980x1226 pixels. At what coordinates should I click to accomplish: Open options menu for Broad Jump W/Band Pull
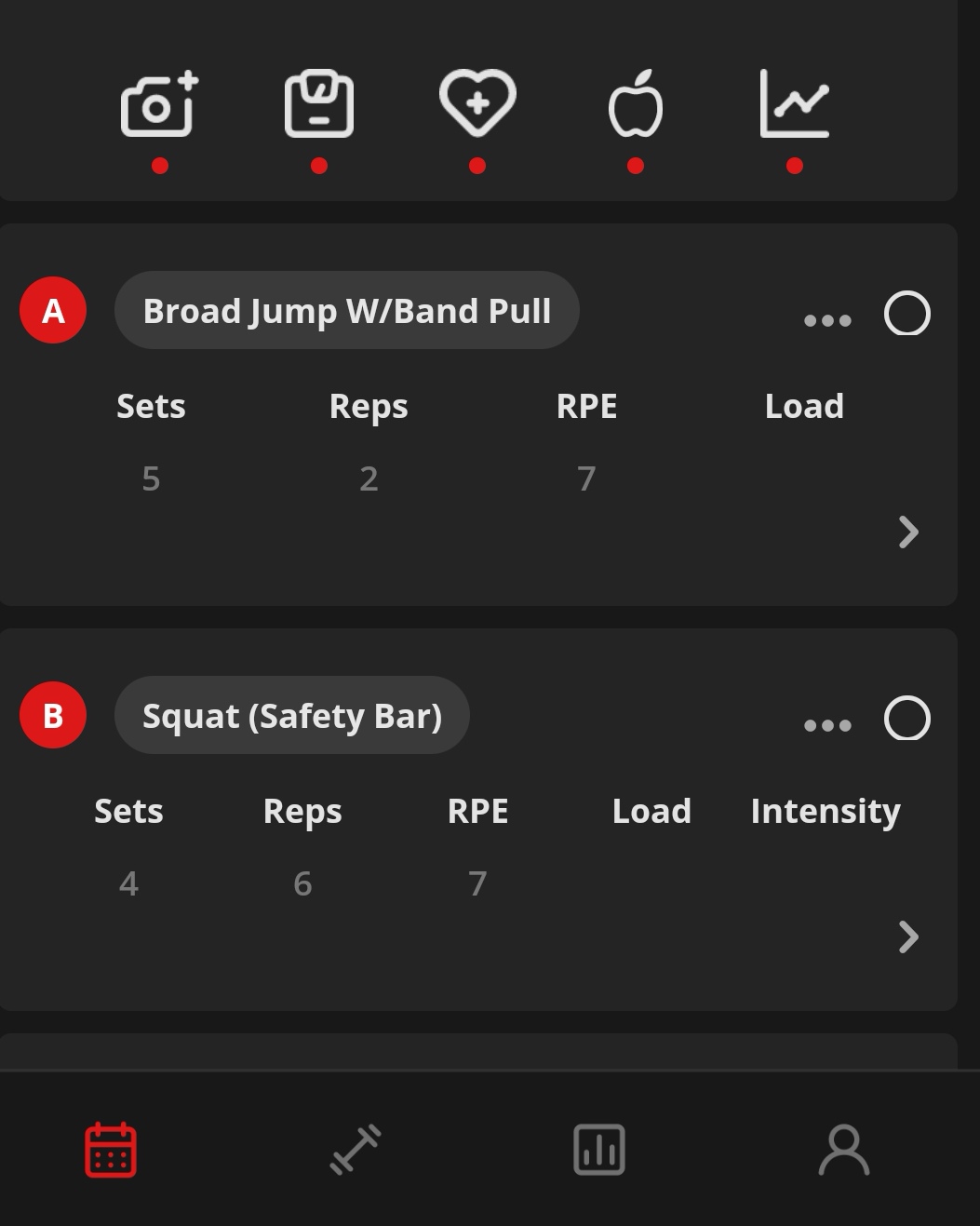point(827,320)
